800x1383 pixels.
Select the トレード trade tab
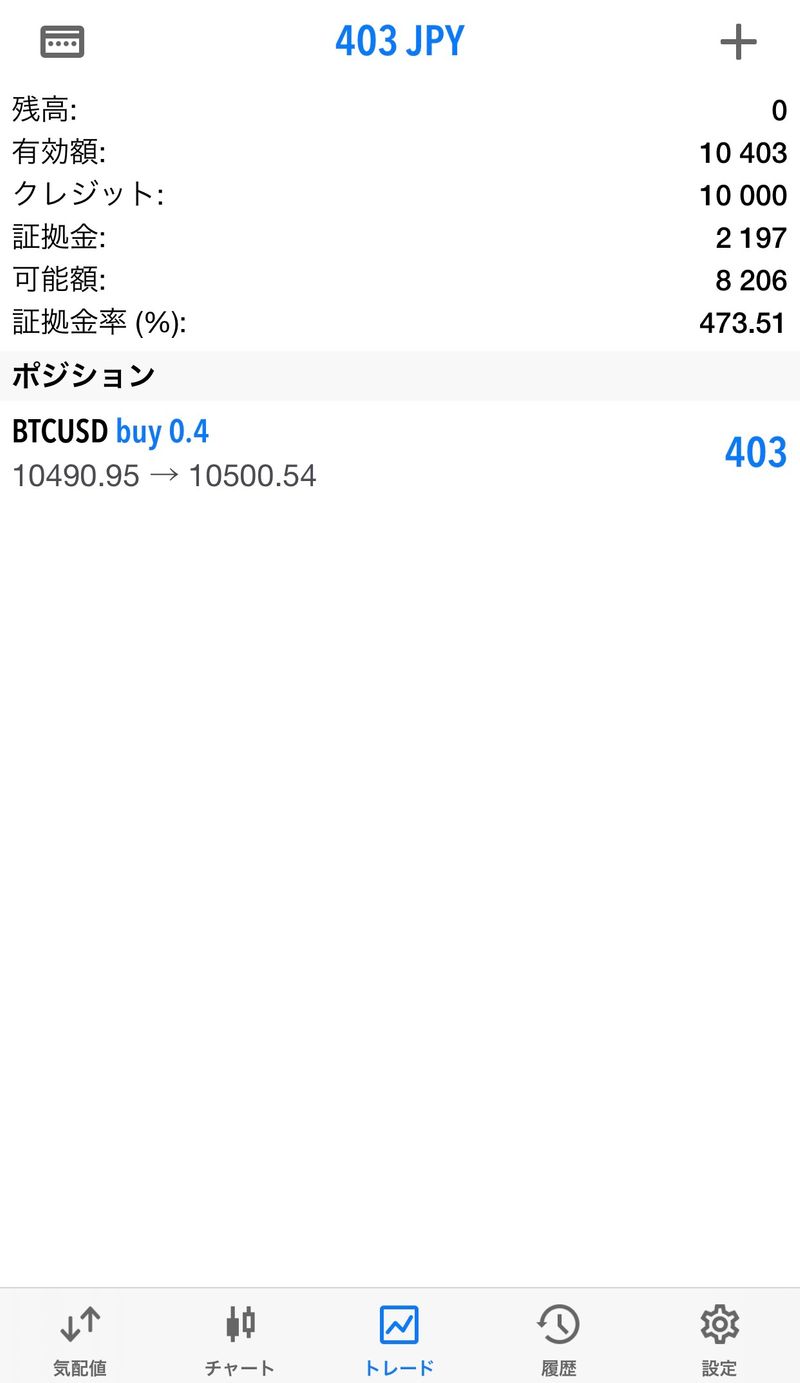(399, 1338)
